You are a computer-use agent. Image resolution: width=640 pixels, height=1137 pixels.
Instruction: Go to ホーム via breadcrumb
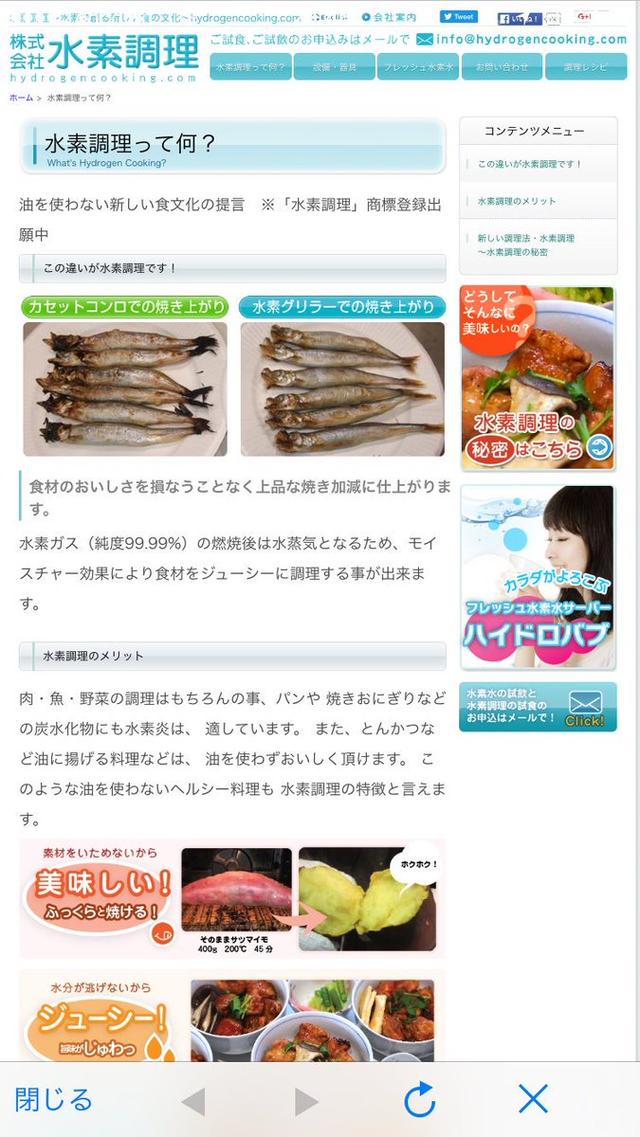click(21, 98)
